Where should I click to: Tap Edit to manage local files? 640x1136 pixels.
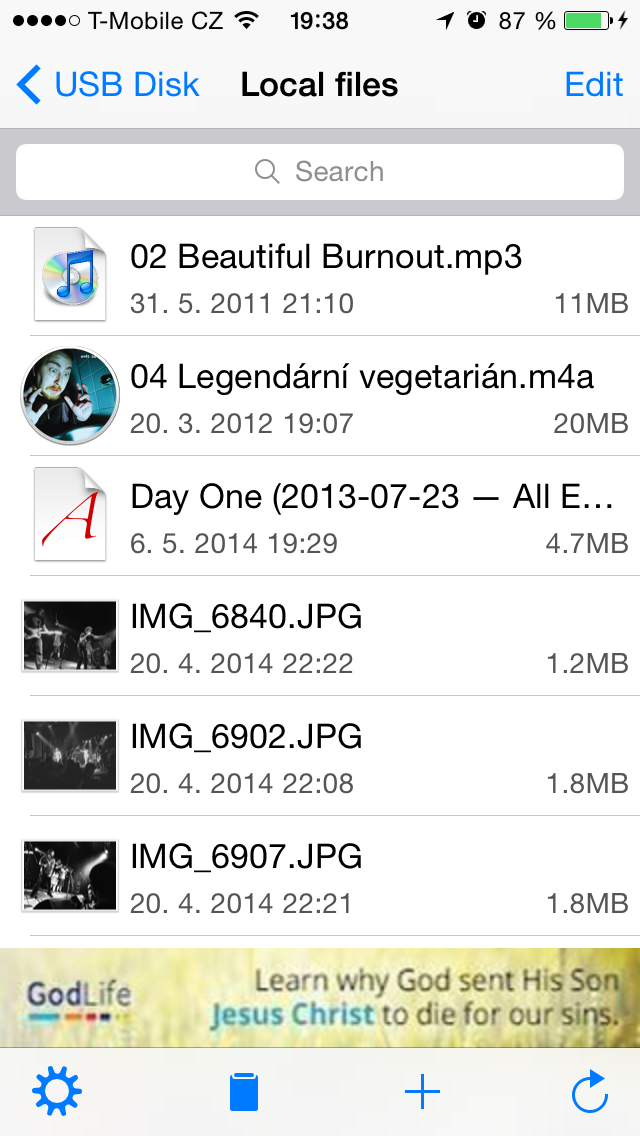(x=594, y=86)
